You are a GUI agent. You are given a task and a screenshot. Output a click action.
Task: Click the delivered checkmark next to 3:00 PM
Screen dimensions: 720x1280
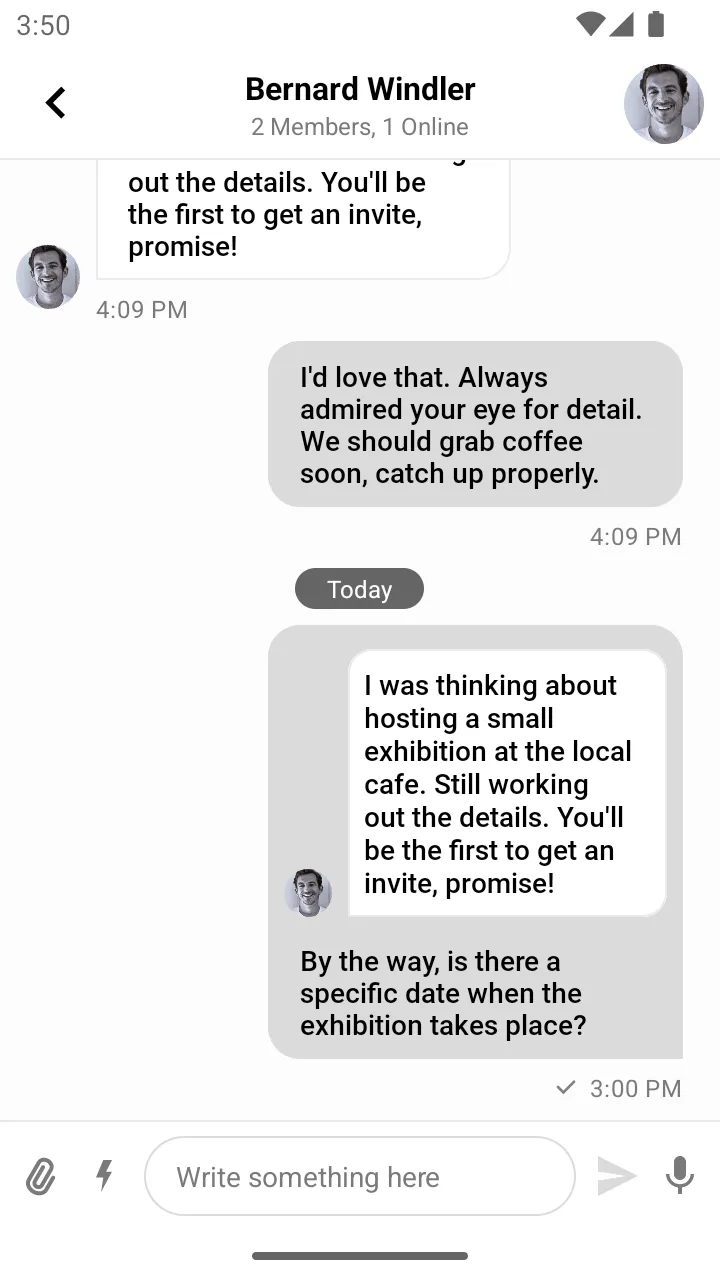(x=566, y=1088)
